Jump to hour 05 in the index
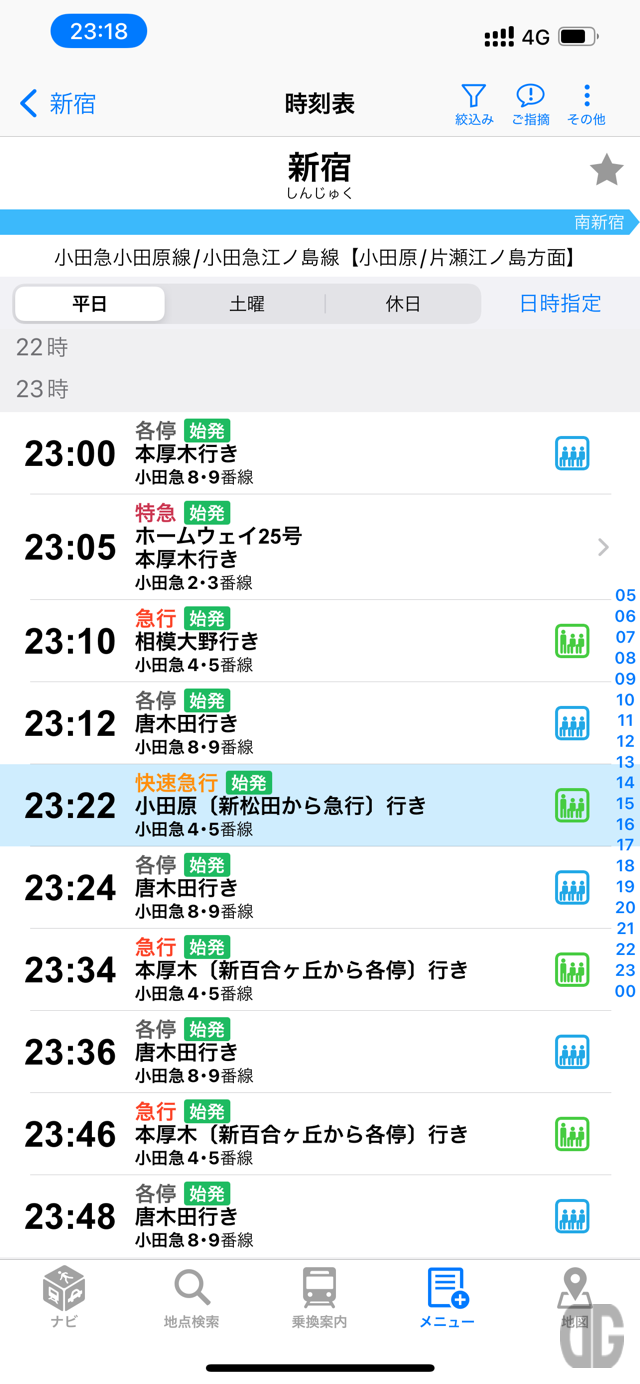Viewport: 640px width, 1384px height. tap(625, 595)
